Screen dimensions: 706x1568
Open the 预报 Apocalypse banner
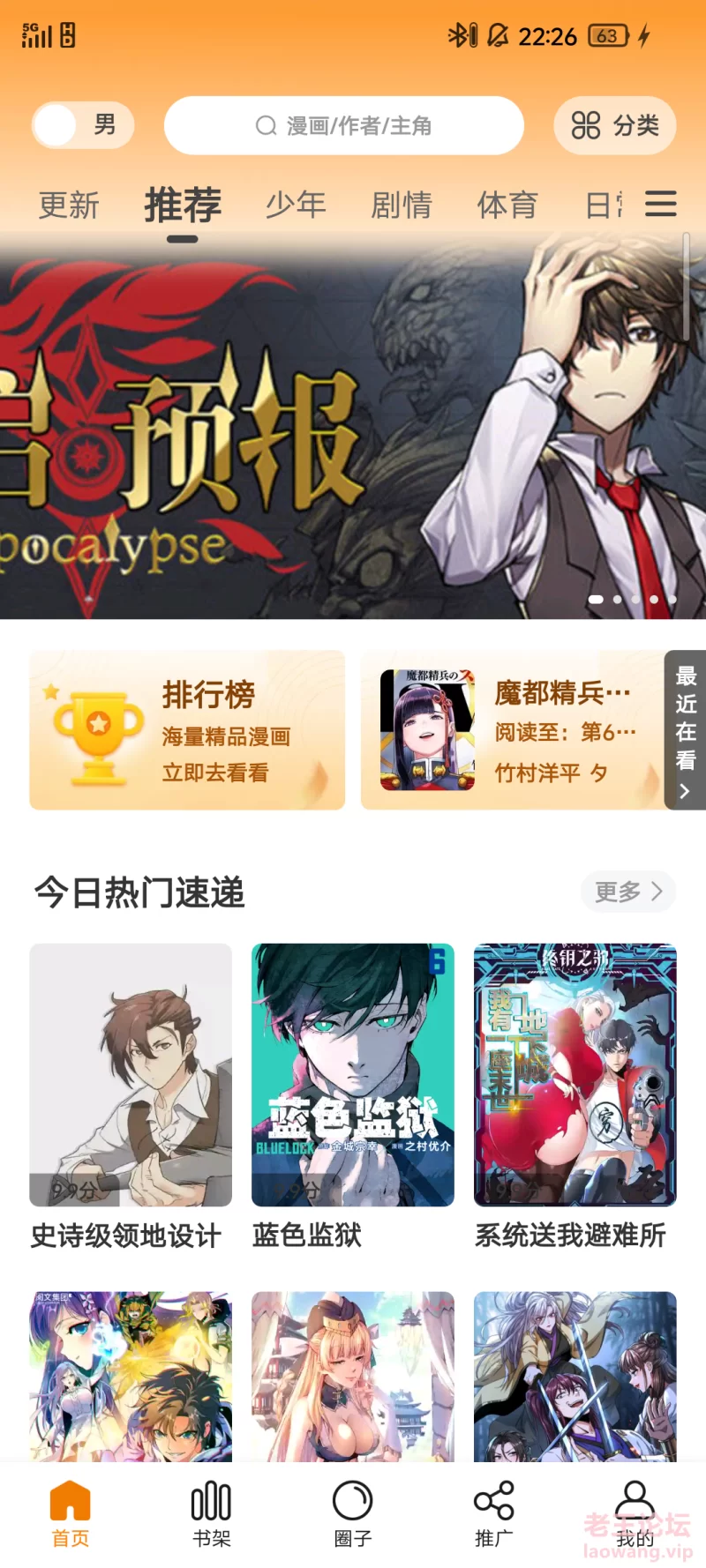pyautogui.click(x=353, y=425)
